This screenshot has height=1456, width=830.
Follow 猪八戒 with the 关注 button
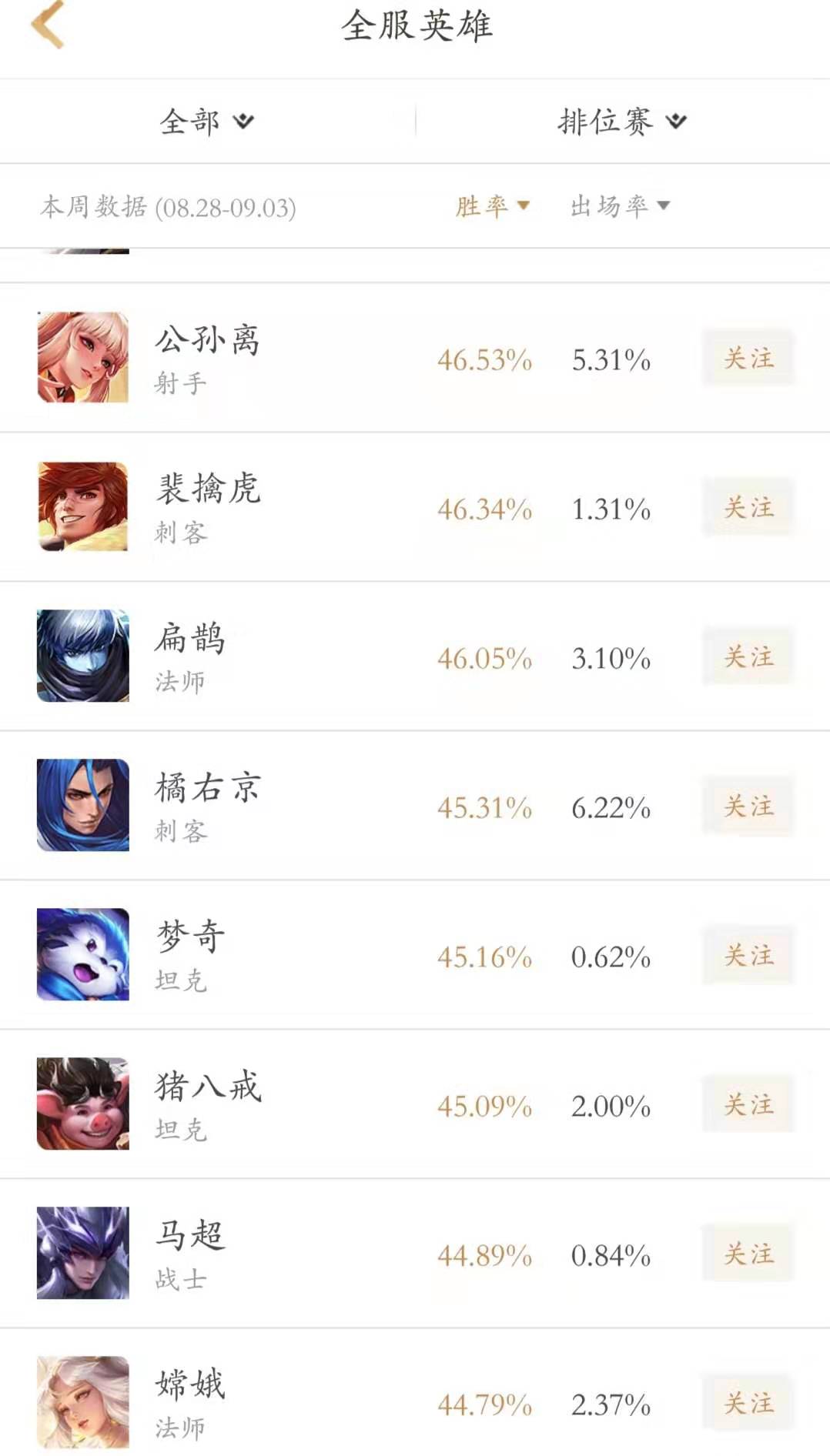click(748, 1104)
